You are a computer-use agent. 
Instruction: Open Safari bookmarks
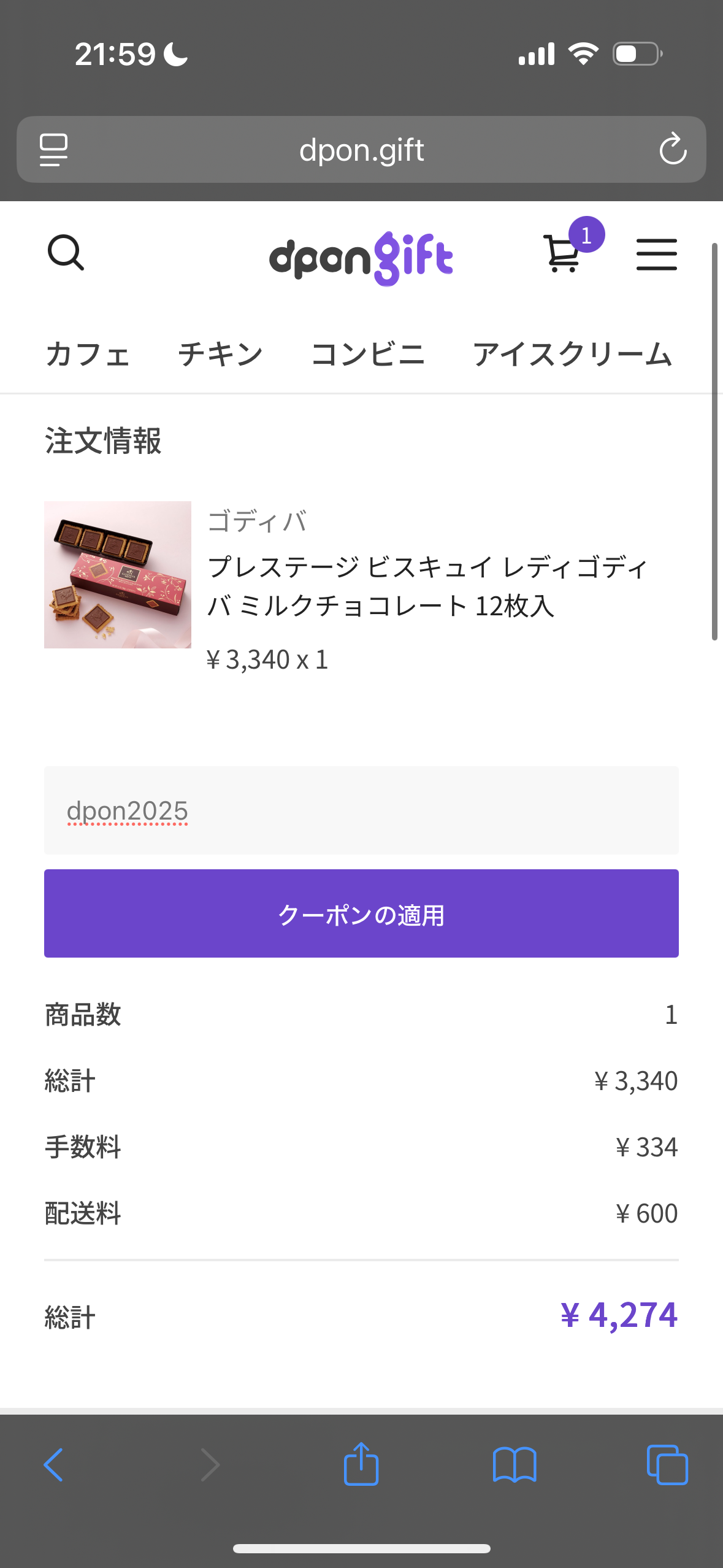[515, 1464]
